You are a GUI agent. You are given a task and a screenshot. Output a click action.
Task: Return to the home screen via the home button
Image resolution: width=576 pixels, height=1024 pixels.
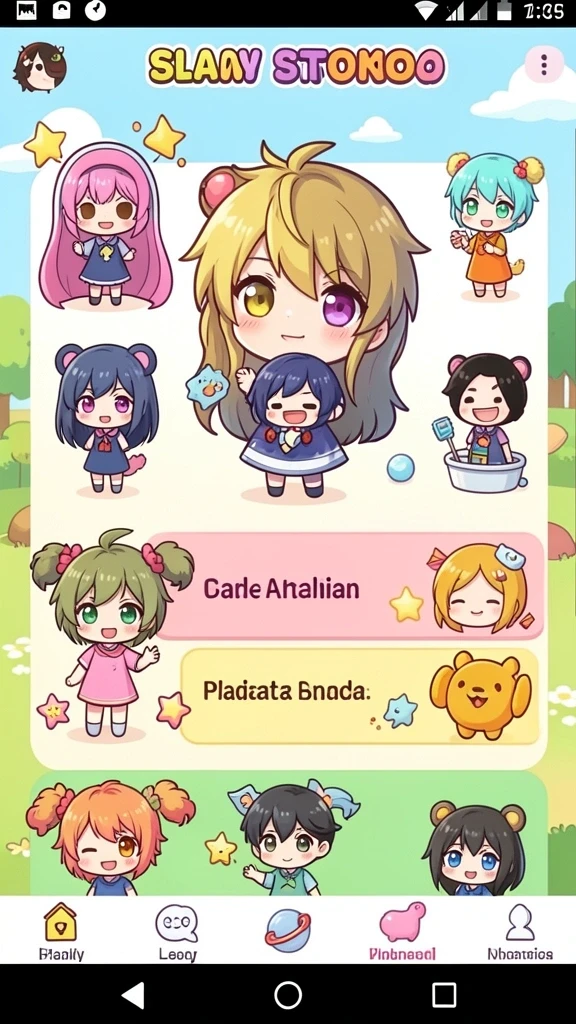pos(288,995)
